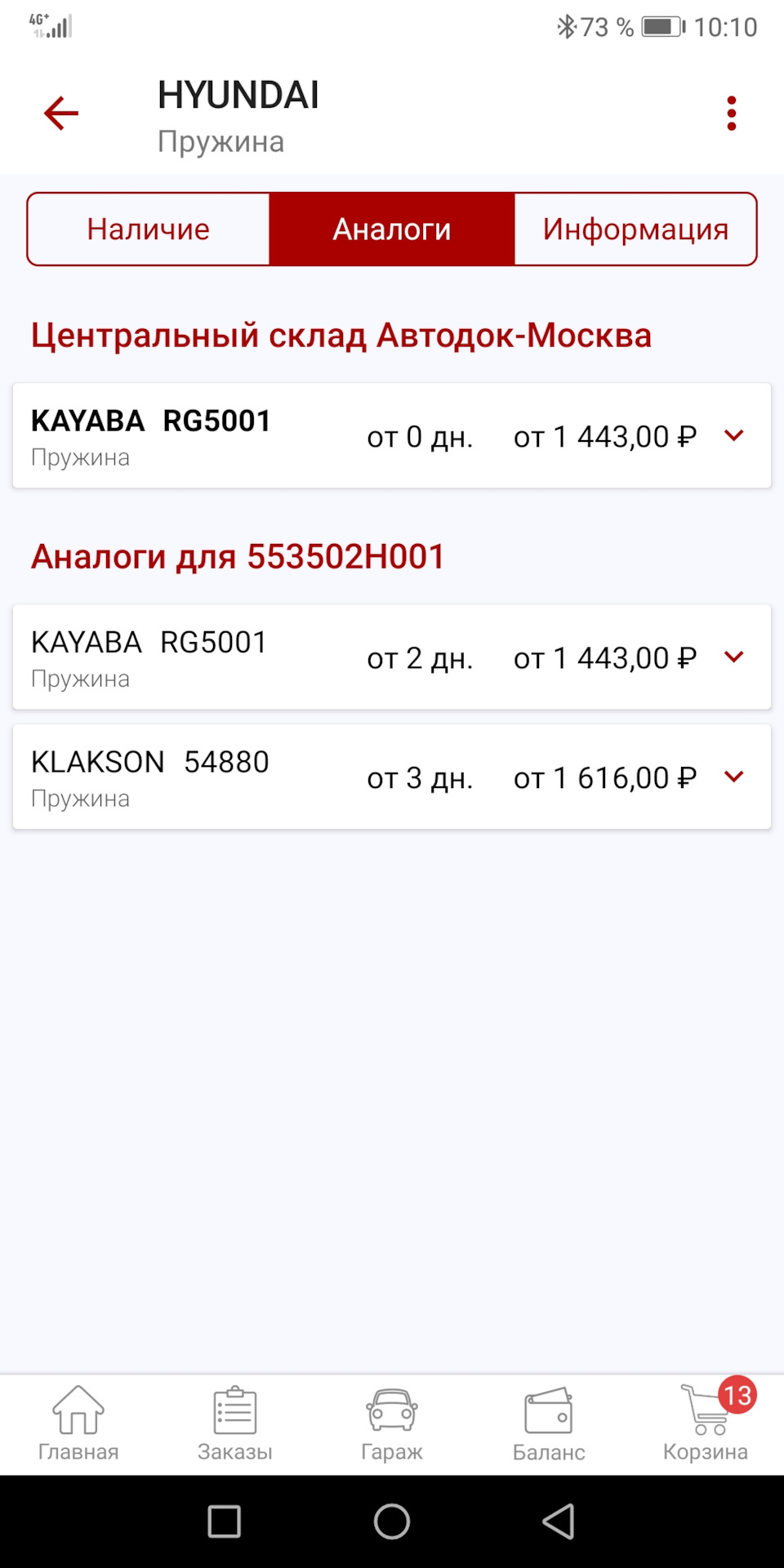
Task: Select the Аналоги tab
Action: tap(392, 229)
